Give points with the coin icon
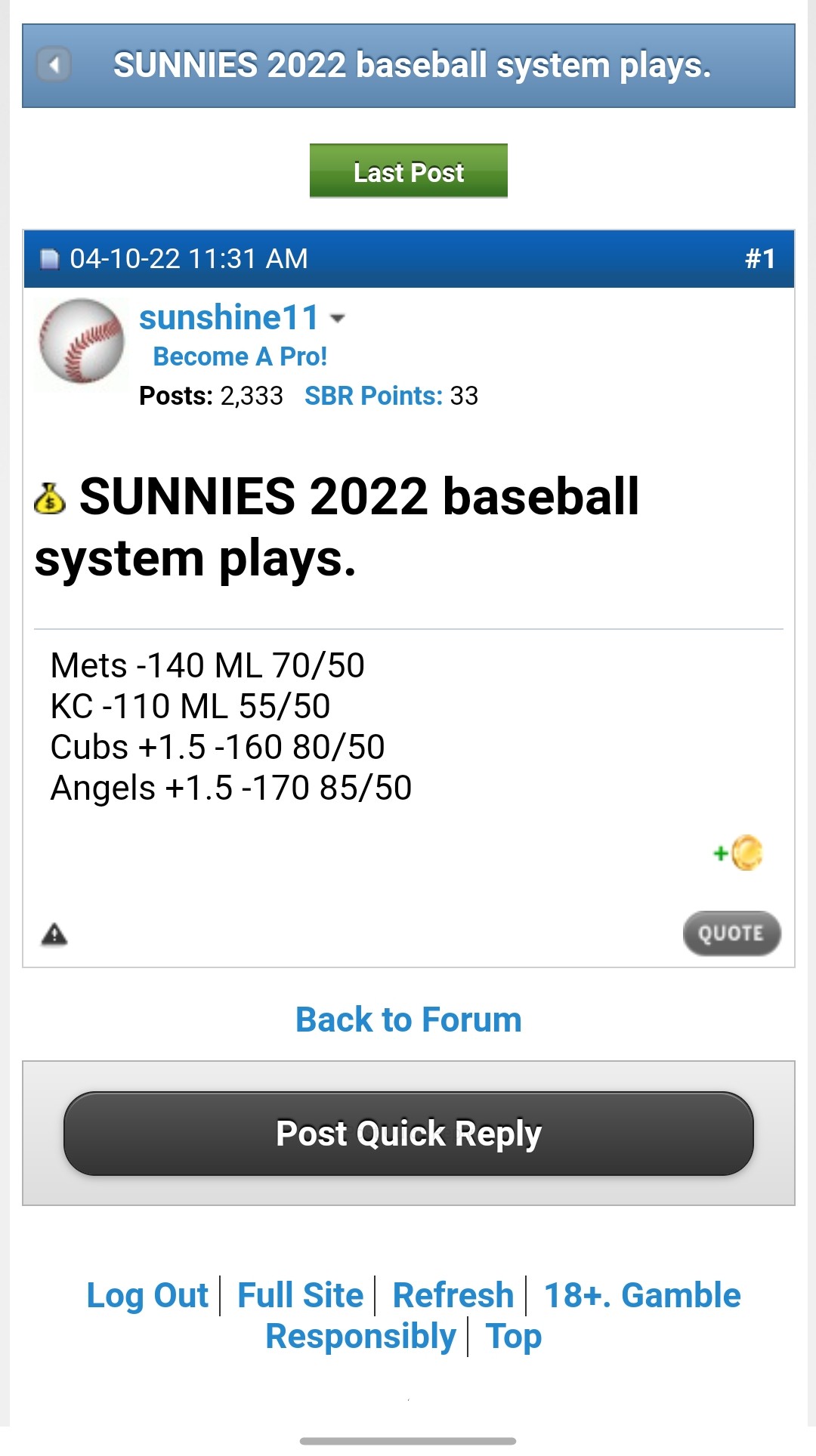 740,853
